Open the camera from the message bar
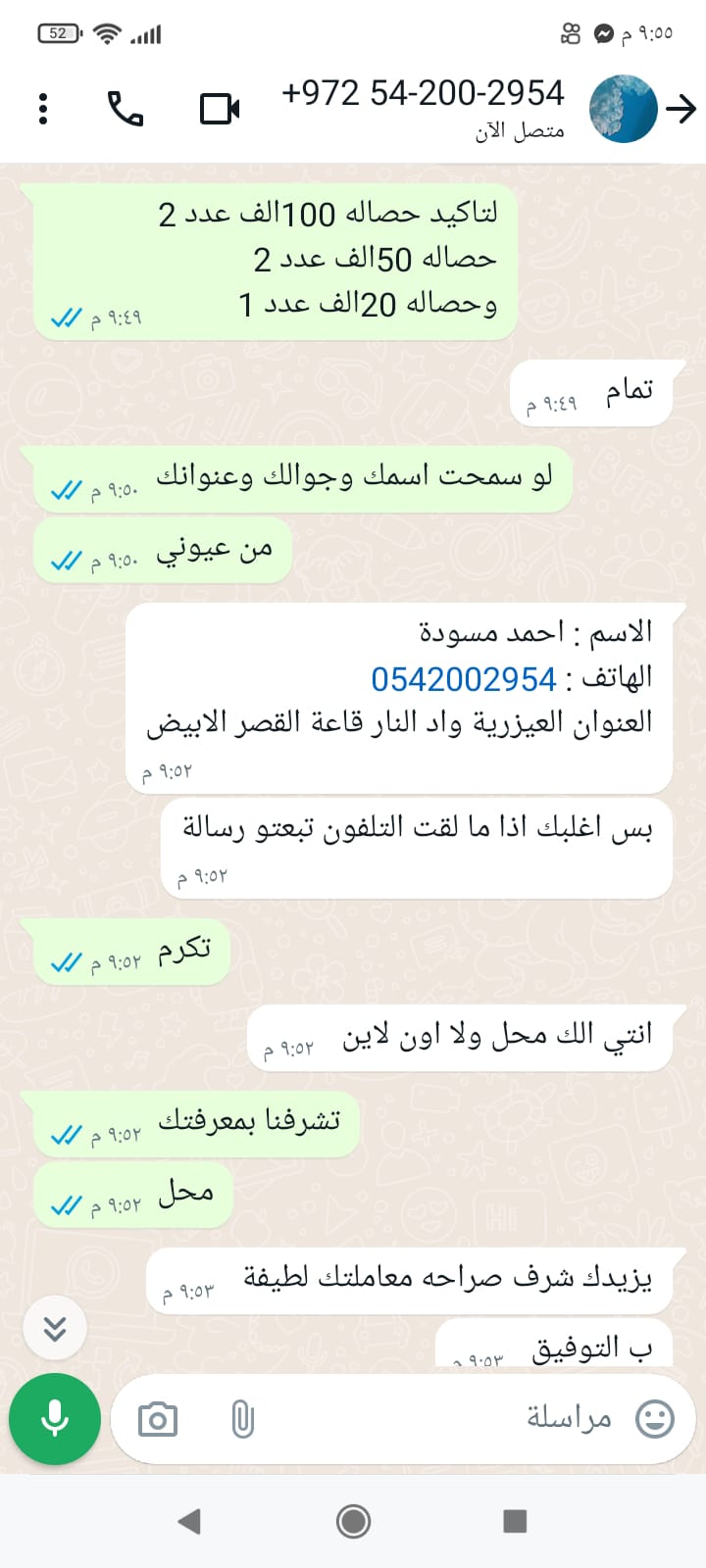Screen dimensions: 706x1568 (x=158, y=1419)
